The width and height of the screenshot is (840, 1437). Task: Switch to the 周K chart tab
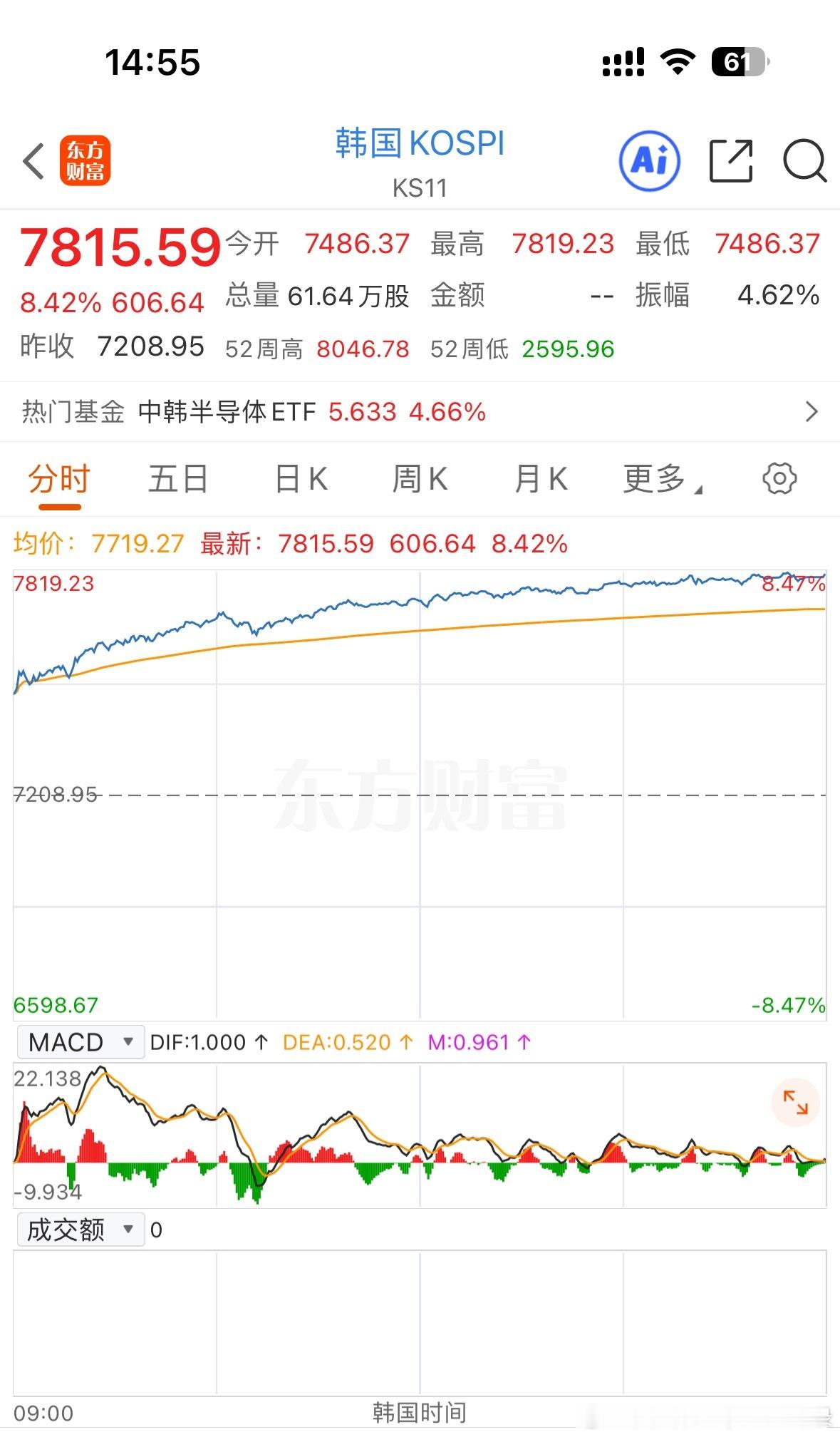[420, 478]
